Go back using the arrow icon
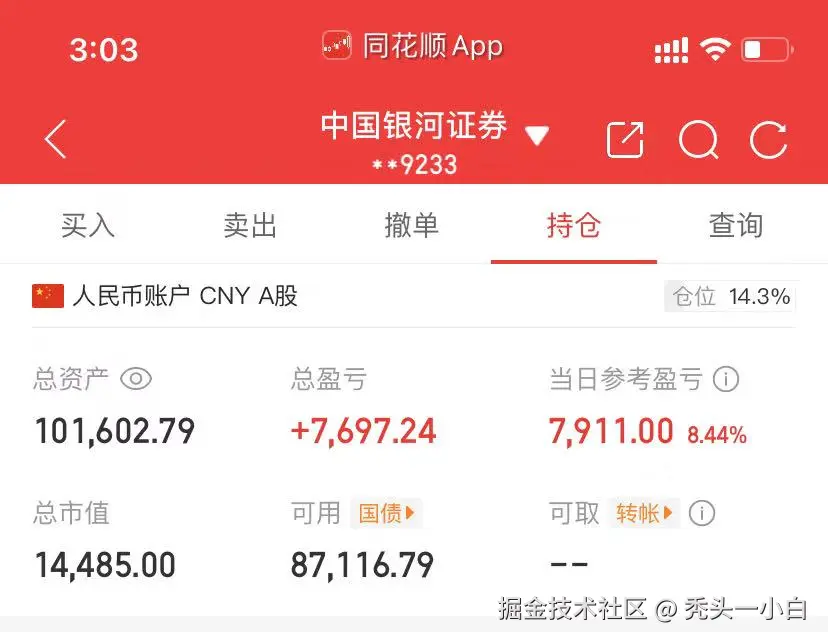Viewport: 828px width, 642px height. [56, 140]
